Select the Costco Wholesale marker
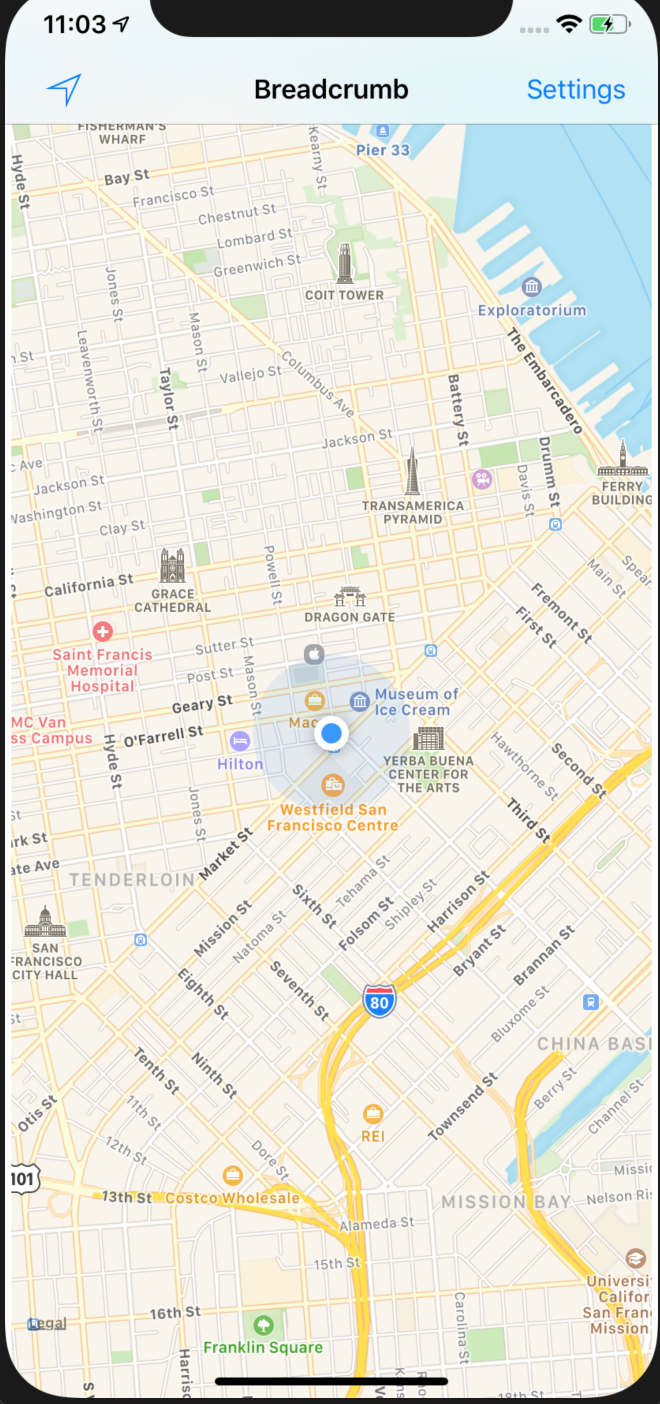The image size is (660, 1404). click(x=233, y=1175)
